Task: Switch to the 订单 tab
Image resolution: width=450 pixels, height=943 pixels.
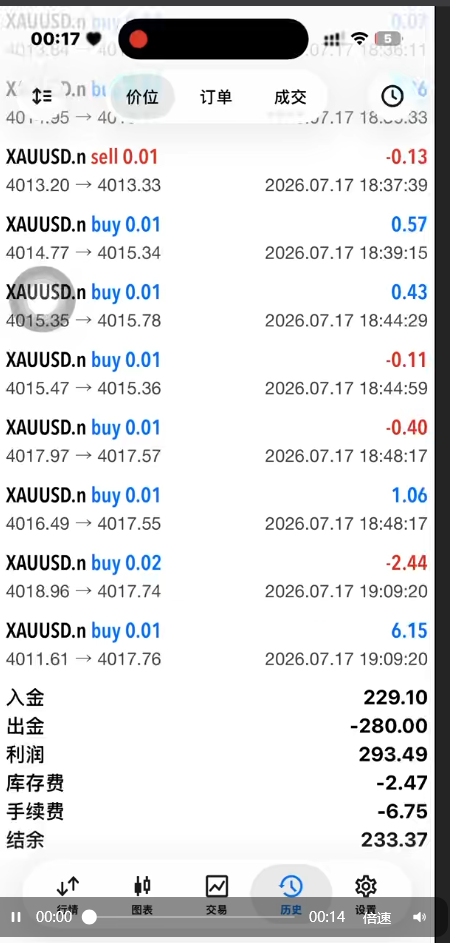Action: tap(216, 97)
